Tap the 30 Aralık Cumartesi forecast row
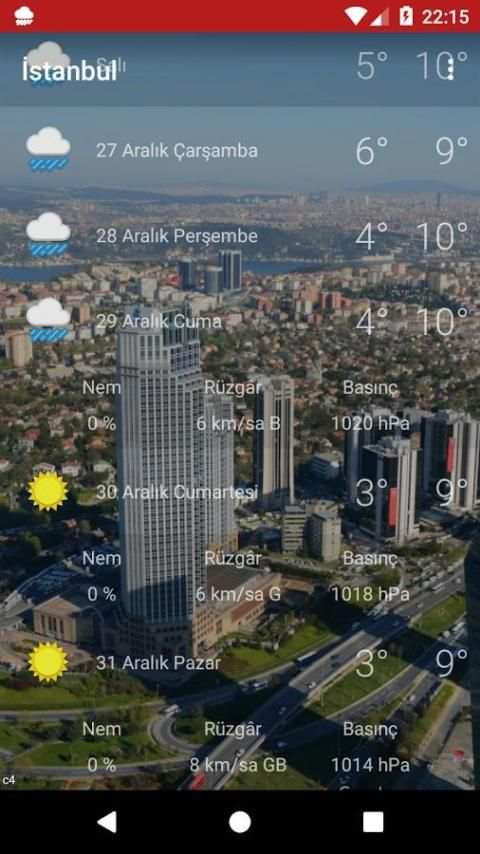 (x=240, y=491)
